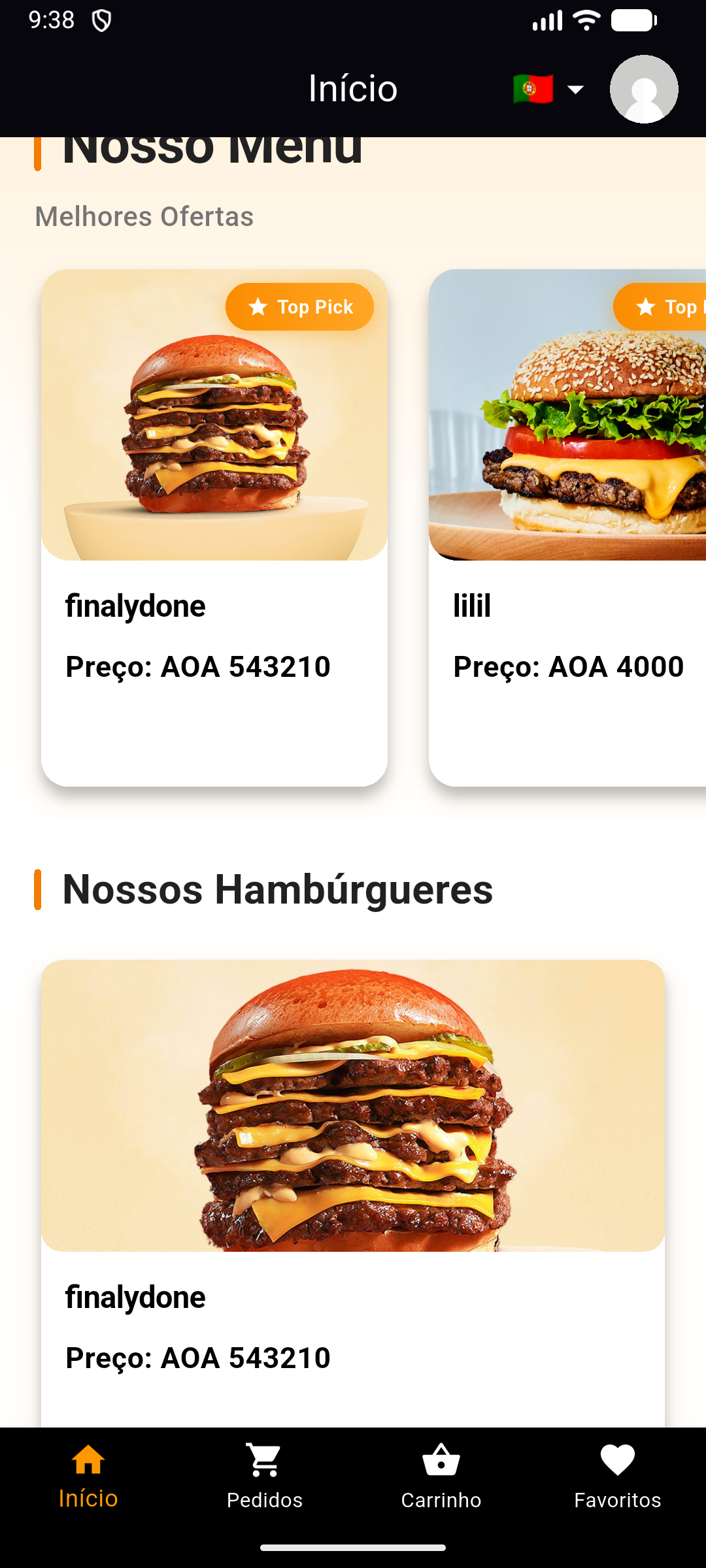The height and width of the screenshot is (1568, 706).
Task: Tap the Top Pick badge on finalydone card
Action: (299, 306)
